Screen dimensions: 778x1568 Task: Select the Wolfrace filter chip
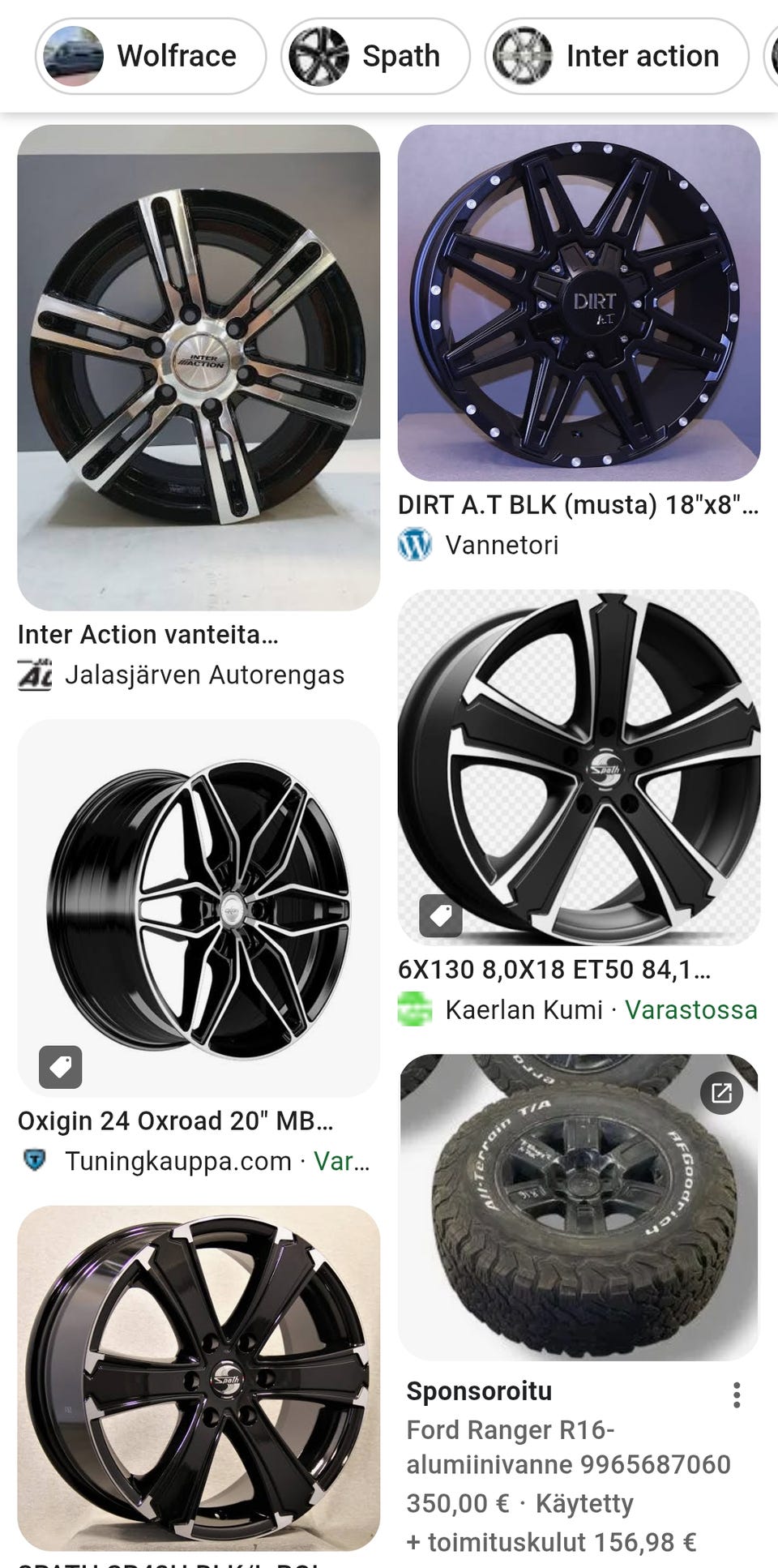pos(152,56)
